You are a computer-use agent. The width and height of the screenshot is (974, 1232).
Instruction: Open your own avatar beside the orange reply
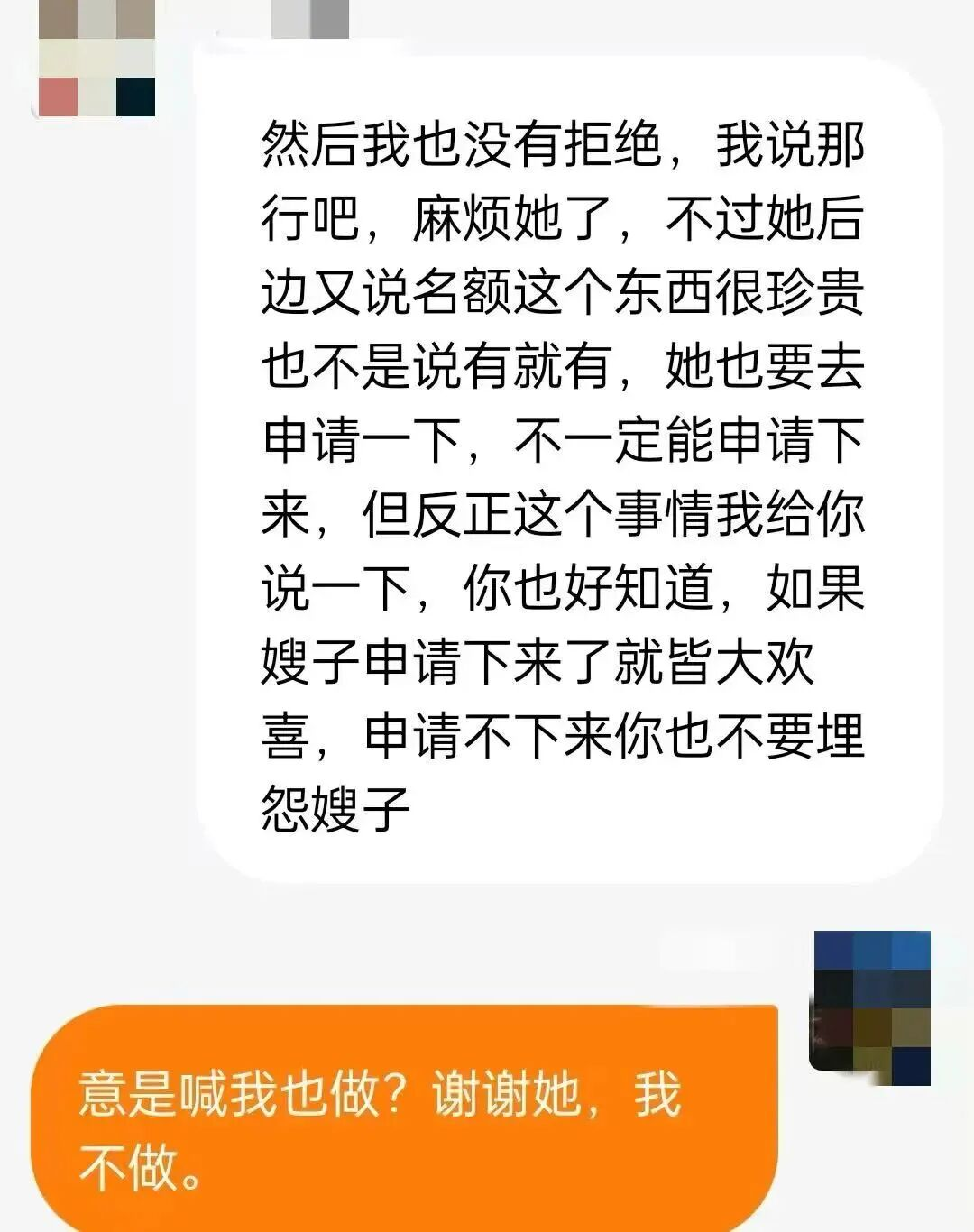(x=872, y=1008)
